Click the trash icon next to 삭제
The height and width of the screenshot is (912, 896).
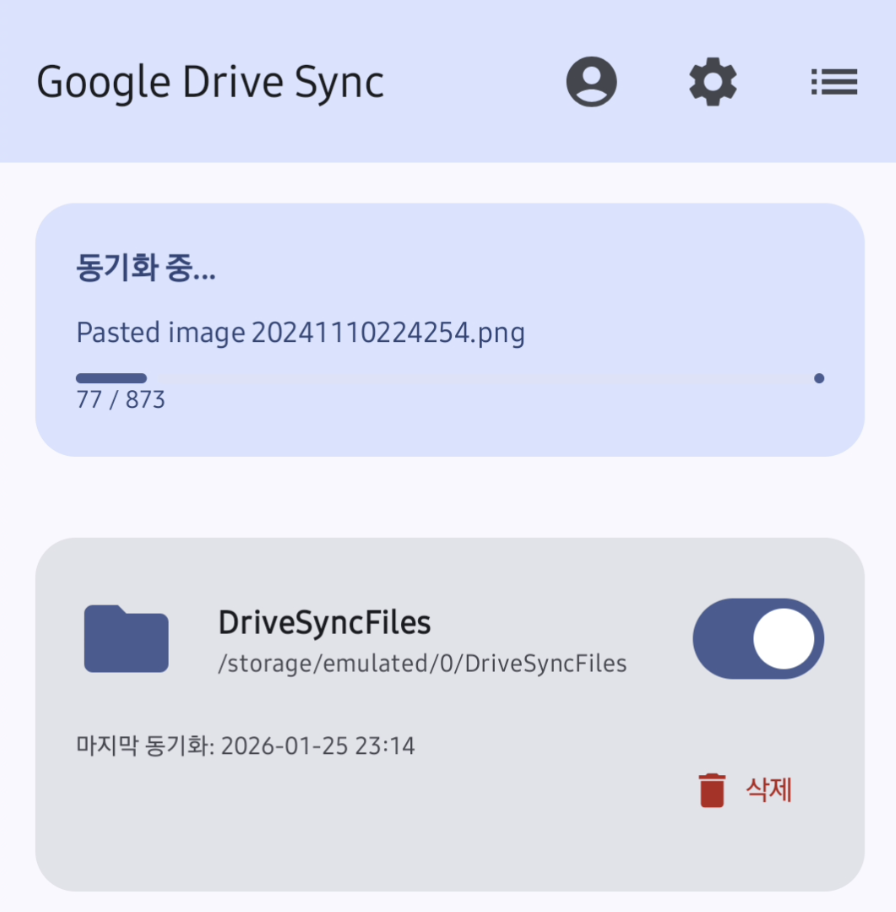[x=712, y=790]
